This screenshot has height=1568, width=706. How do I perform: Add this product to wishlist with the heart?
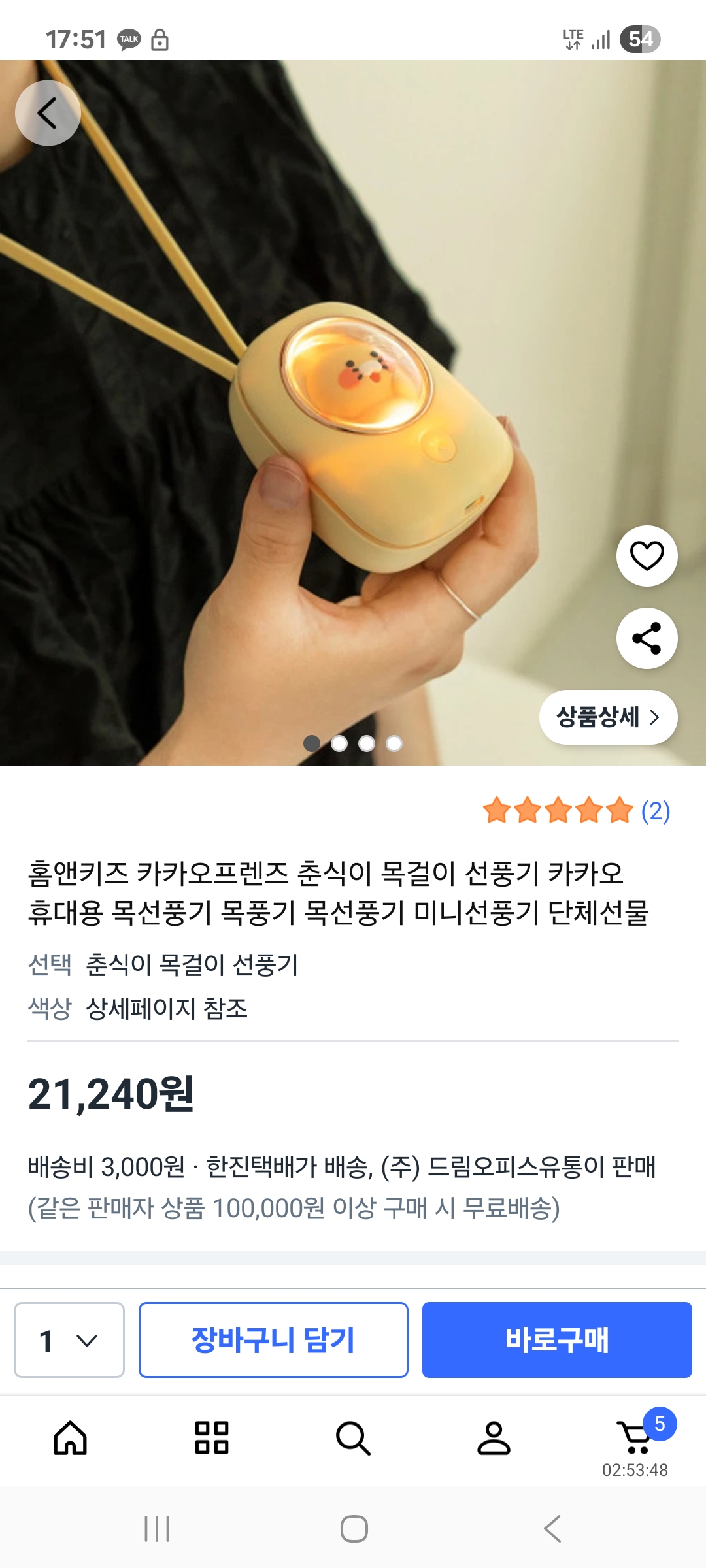(x=647, y=556)
